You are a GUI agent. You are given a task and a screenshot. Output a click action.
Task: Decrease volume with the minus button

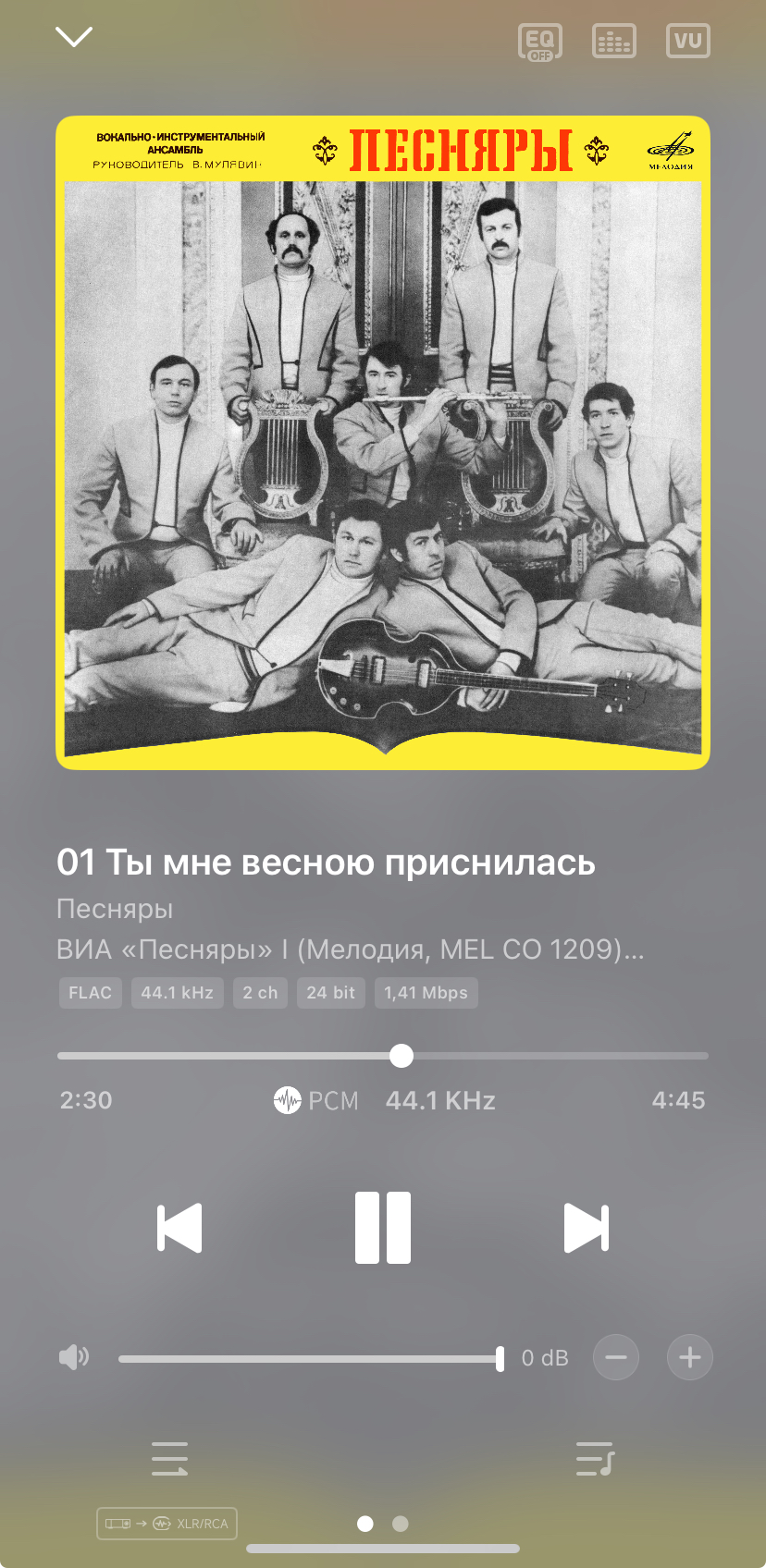(x=616, y=1357)
